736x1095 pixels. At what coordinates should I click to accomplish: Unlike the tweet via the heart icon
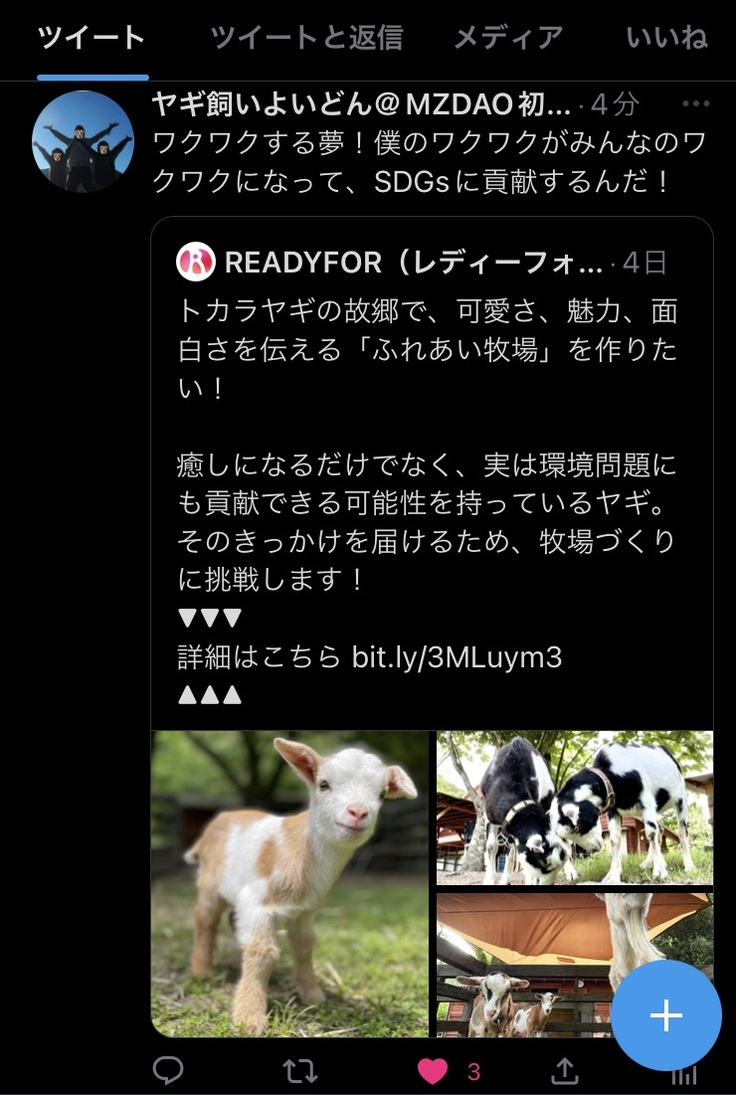click(433, 1071)
